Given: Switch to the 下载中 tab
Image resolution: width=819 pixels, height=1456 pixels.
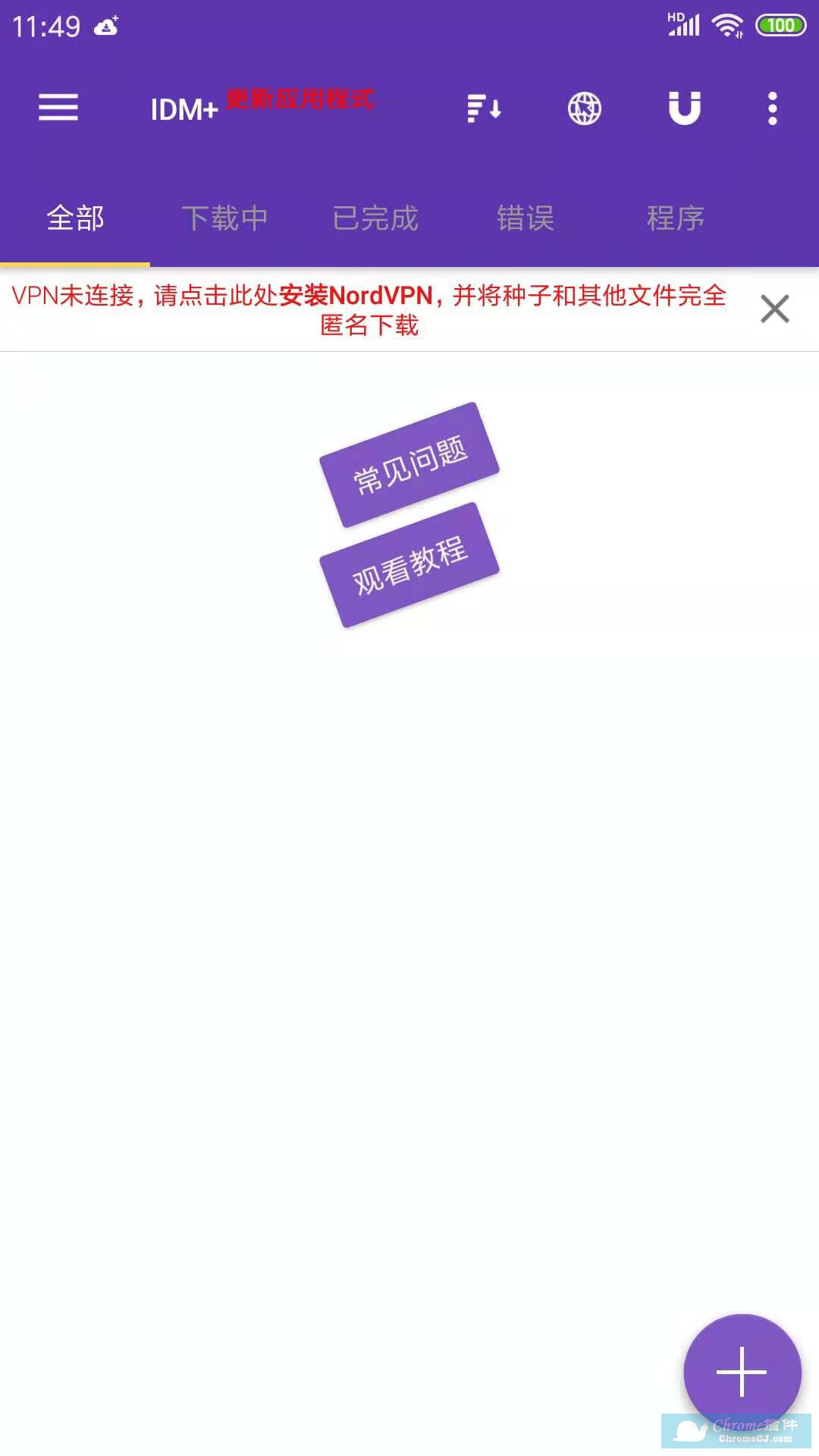Looking at the screenshot, I should click(224, 218).
